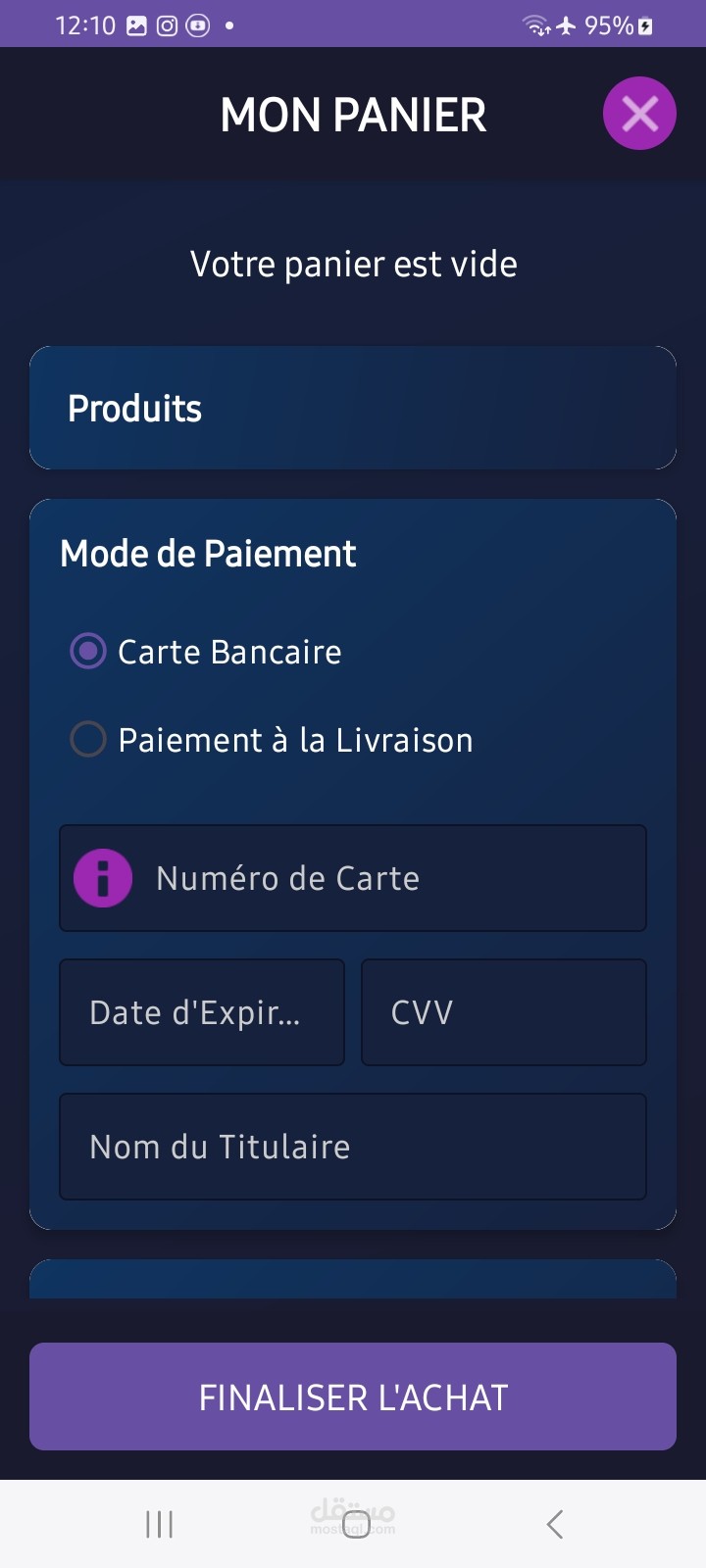Collapse the Mode de Paiement panel
Image resolution: width=706 pixels, height=1568 pixels.
208,553
